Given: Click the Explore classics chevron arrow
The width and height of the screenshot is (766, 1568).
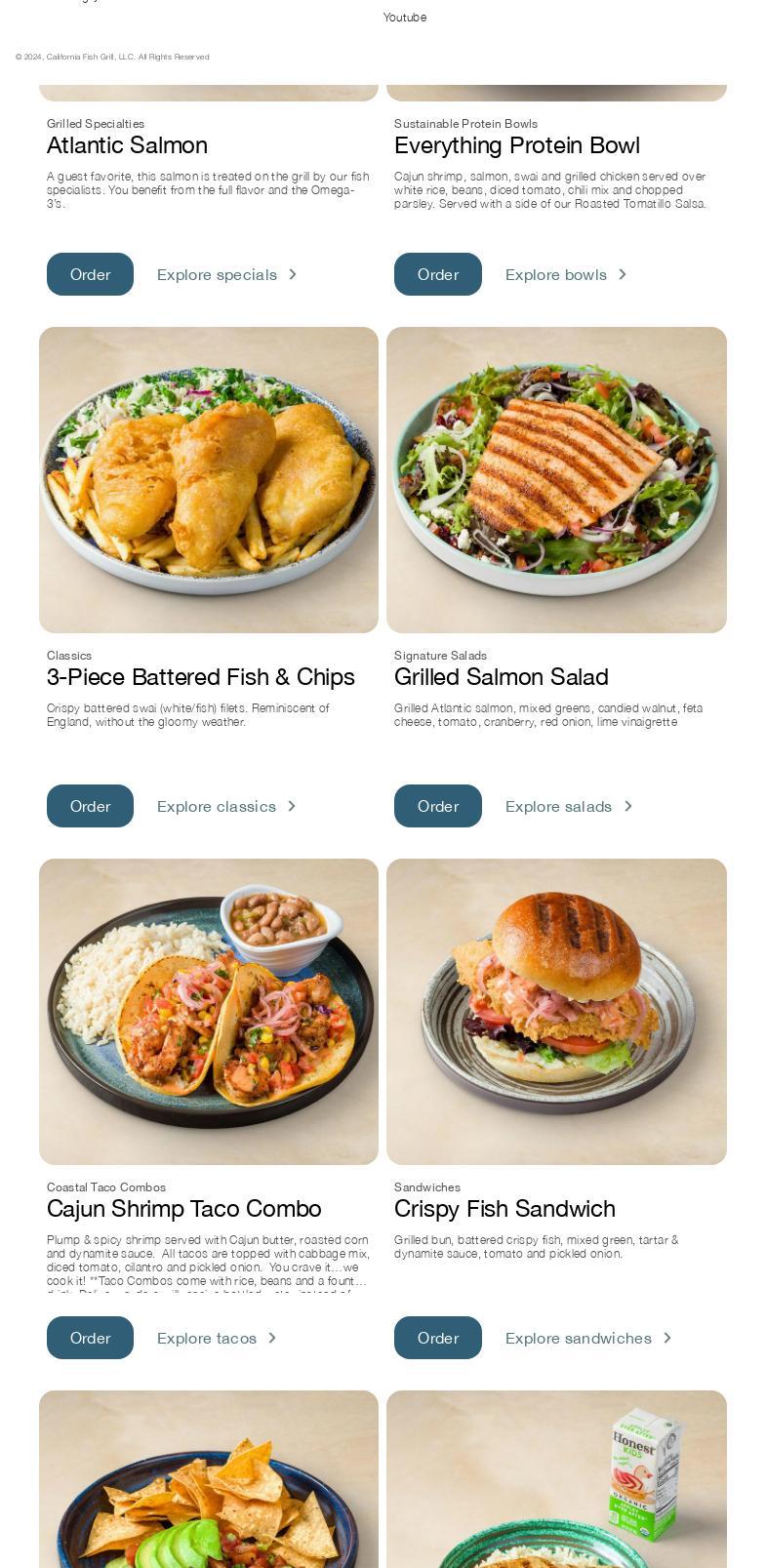Looking at the screenshot, I should click(x=292, y=806).
